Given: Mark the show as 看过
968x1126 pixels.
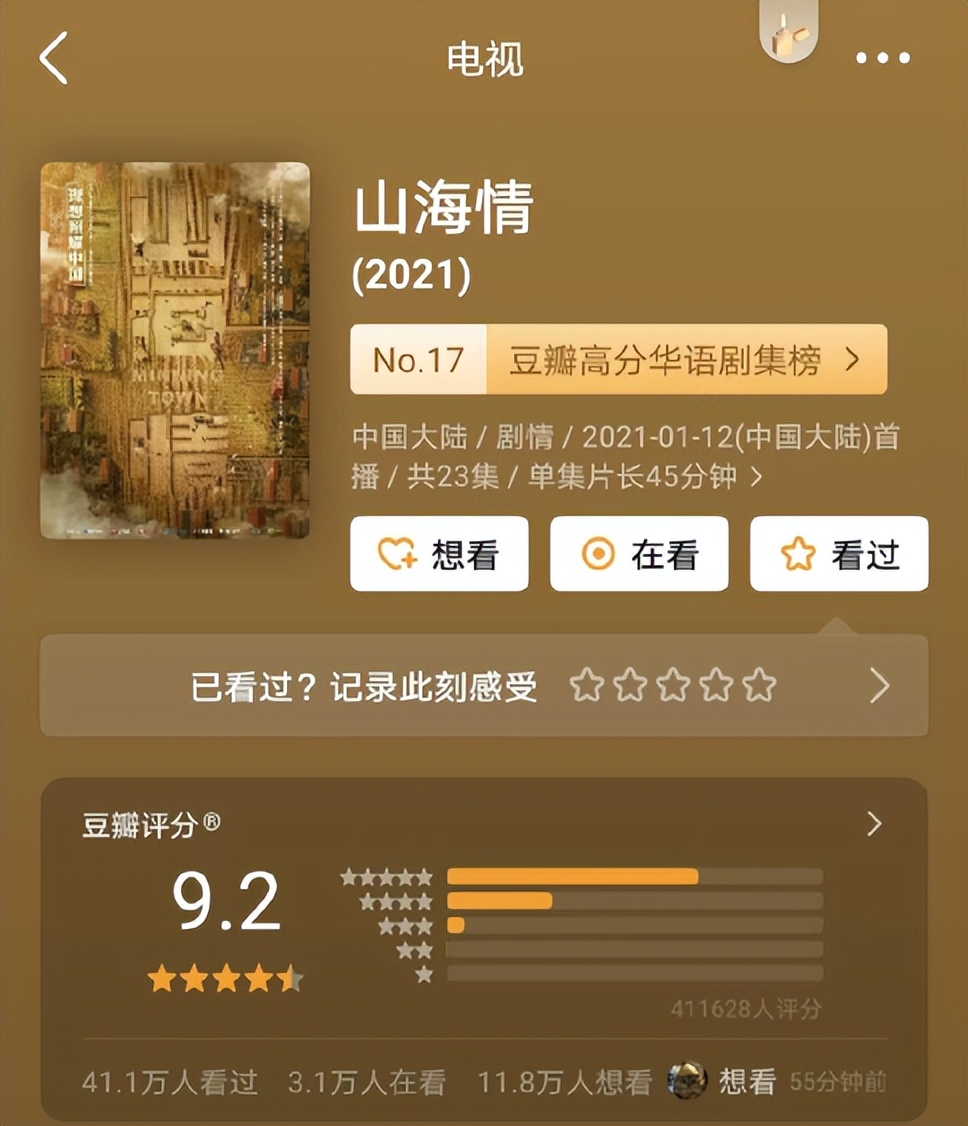Looking at the screenshot, I should pos(838,553).
